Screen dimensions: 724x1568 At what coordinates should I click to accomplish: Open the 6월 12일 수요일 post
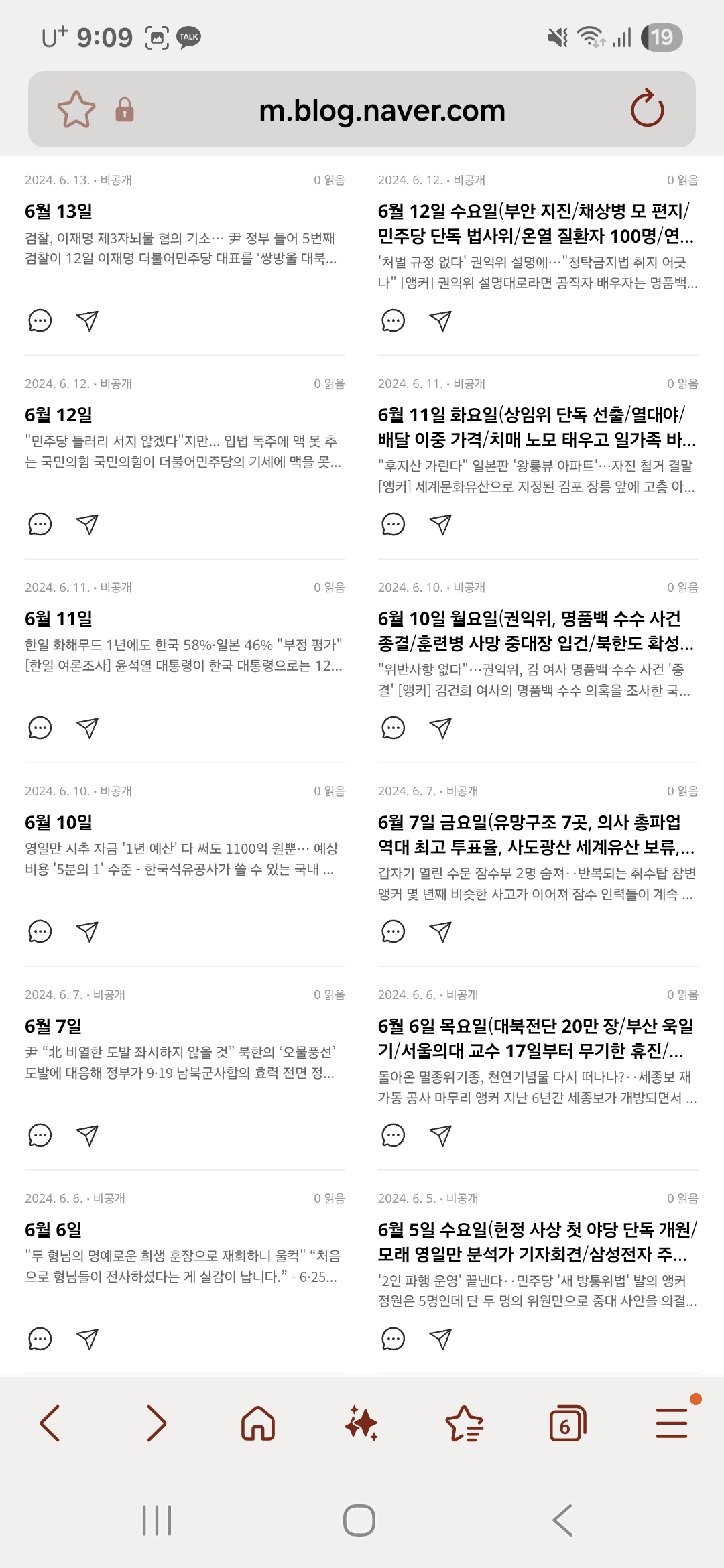click(534, 224)
